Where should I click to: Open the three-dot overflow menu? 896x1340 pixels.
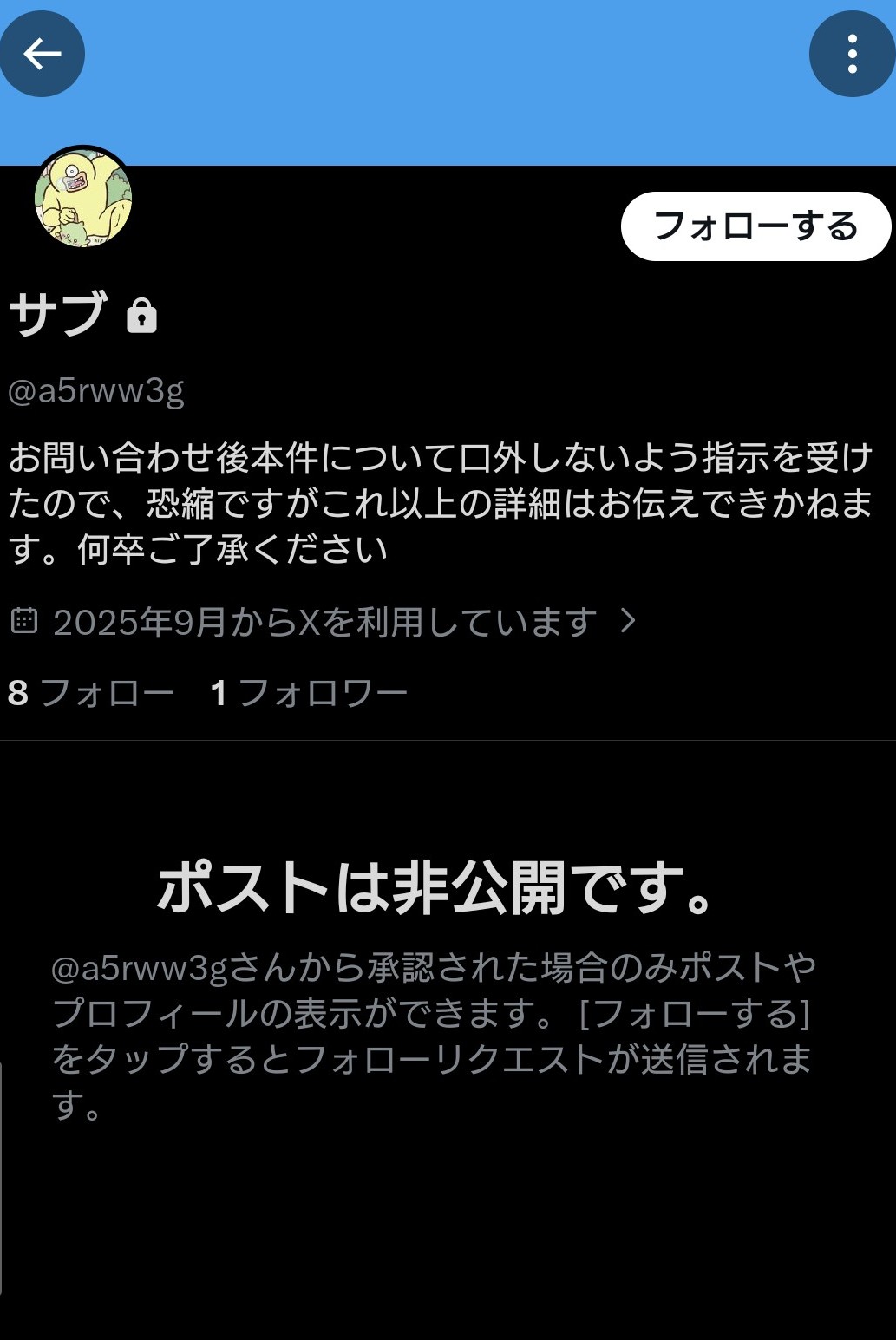coord(852,54)
